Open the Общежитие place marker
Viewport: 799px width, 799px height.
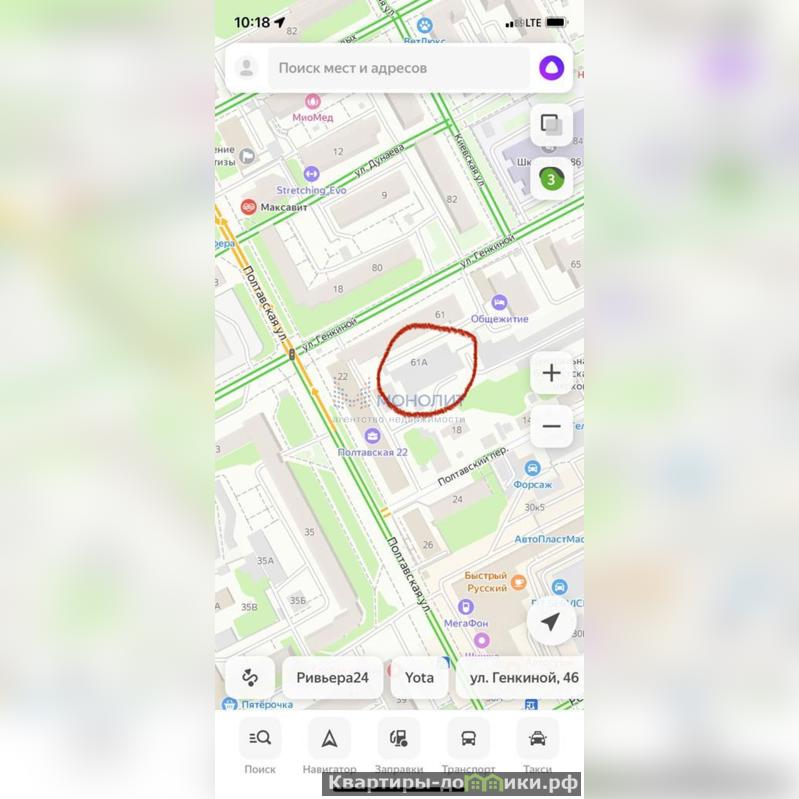(x=501, y=303)
